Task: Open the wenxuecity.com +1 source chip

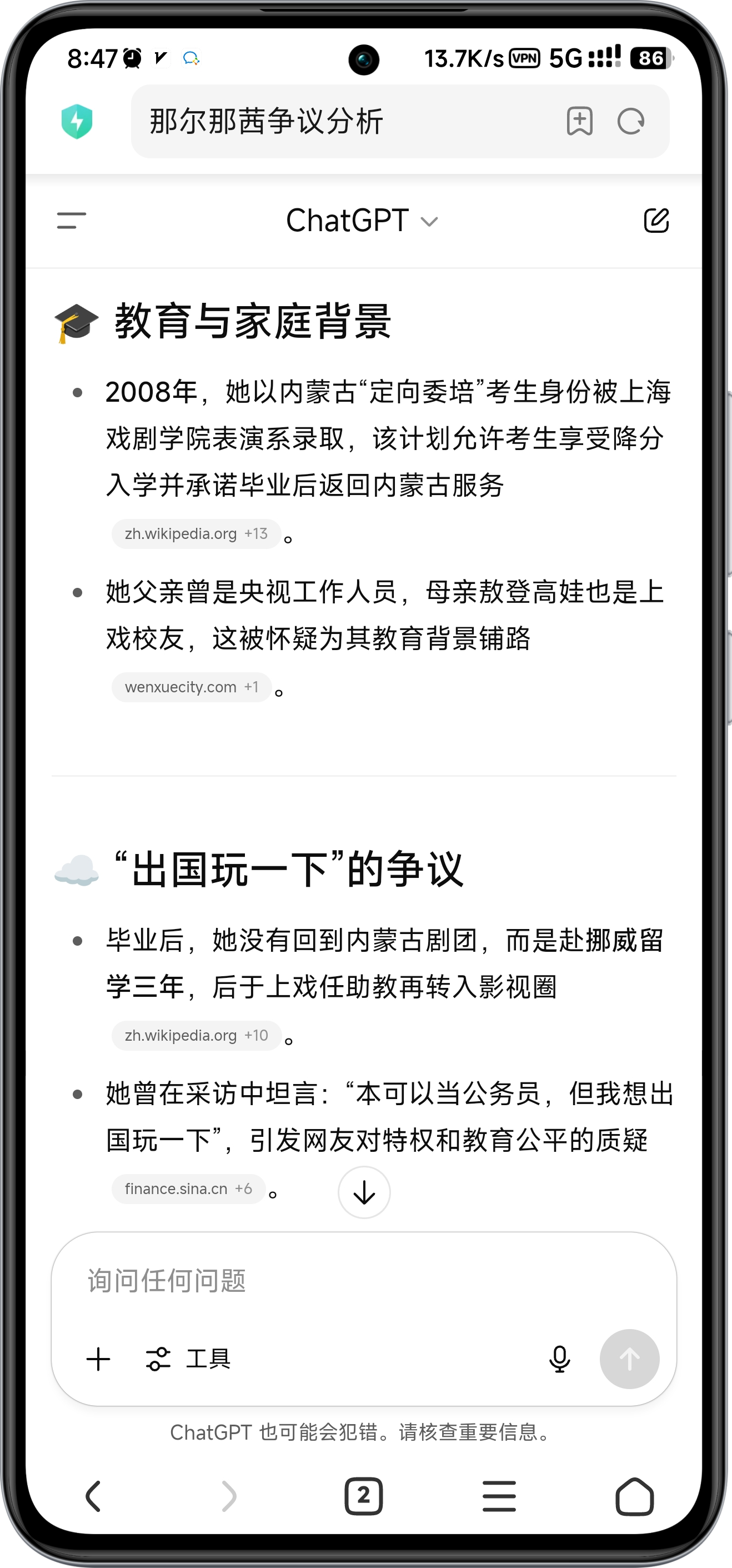Action: point(192,687)
